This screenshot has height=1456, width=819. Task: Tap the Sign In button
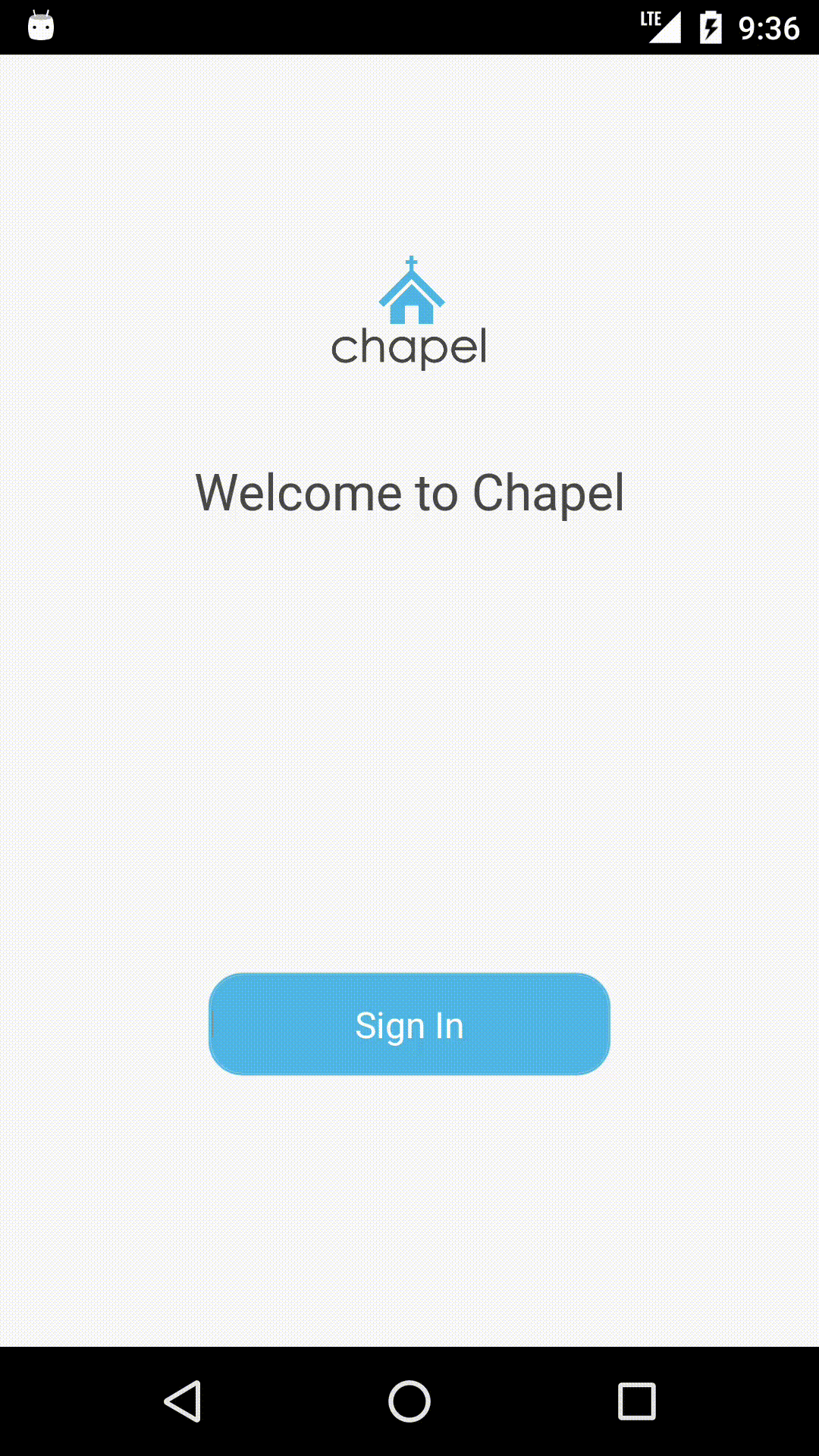point(409,1024)
